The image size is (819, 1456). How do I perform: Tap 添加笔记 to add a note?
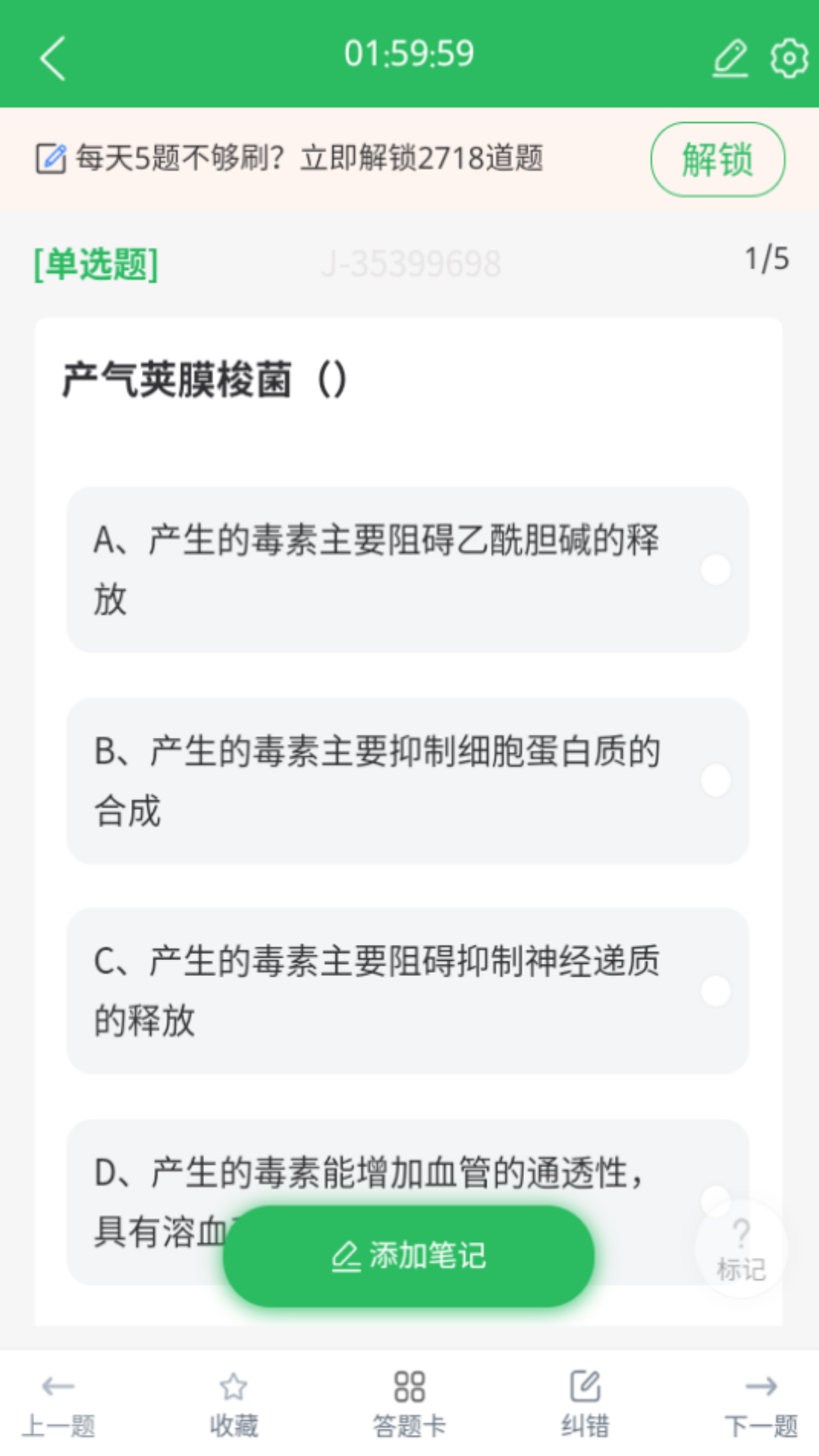pos(409,1257)
